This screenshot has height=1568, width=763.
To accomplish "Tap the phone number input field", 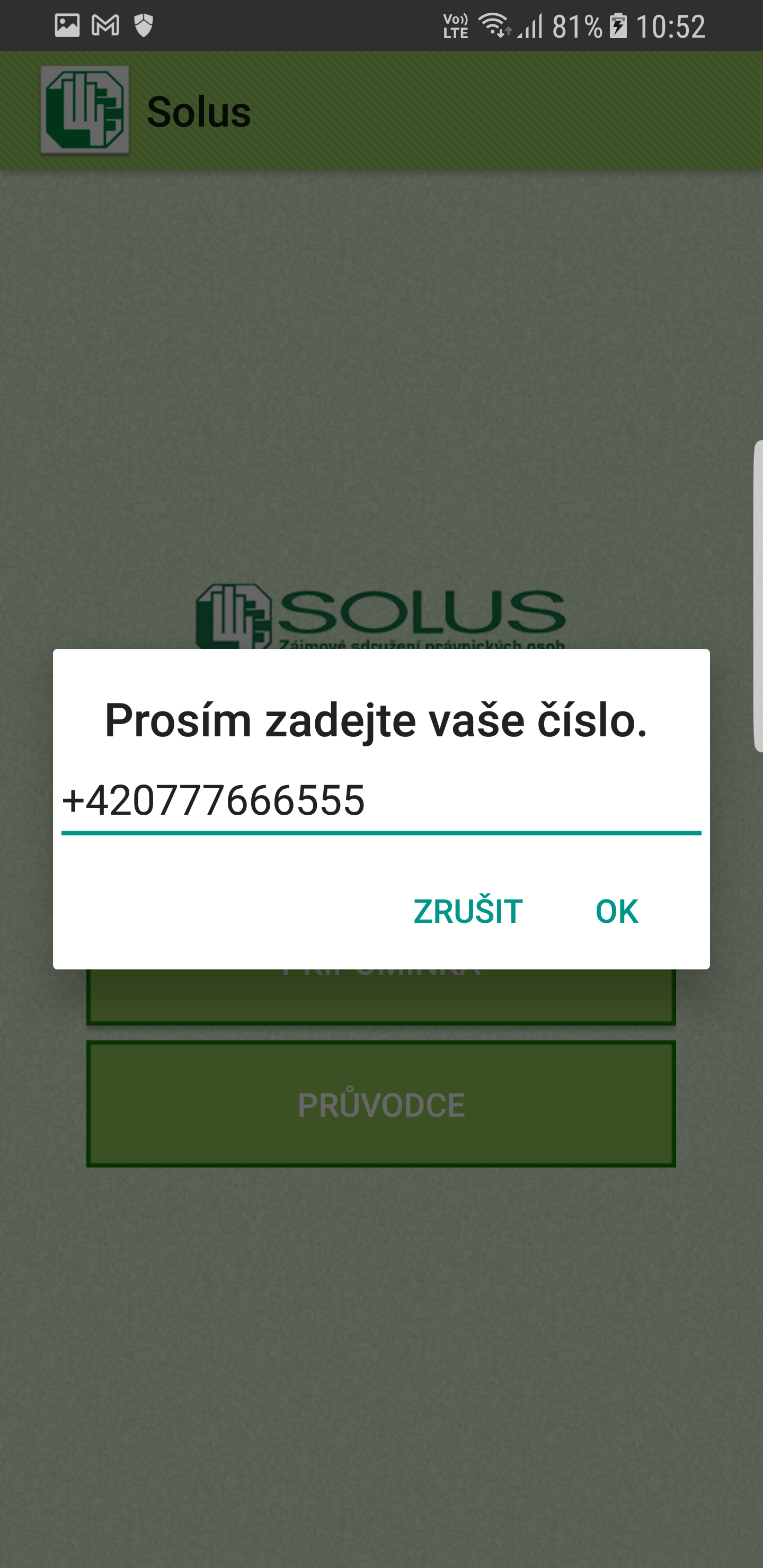I will tap(381, 802).
